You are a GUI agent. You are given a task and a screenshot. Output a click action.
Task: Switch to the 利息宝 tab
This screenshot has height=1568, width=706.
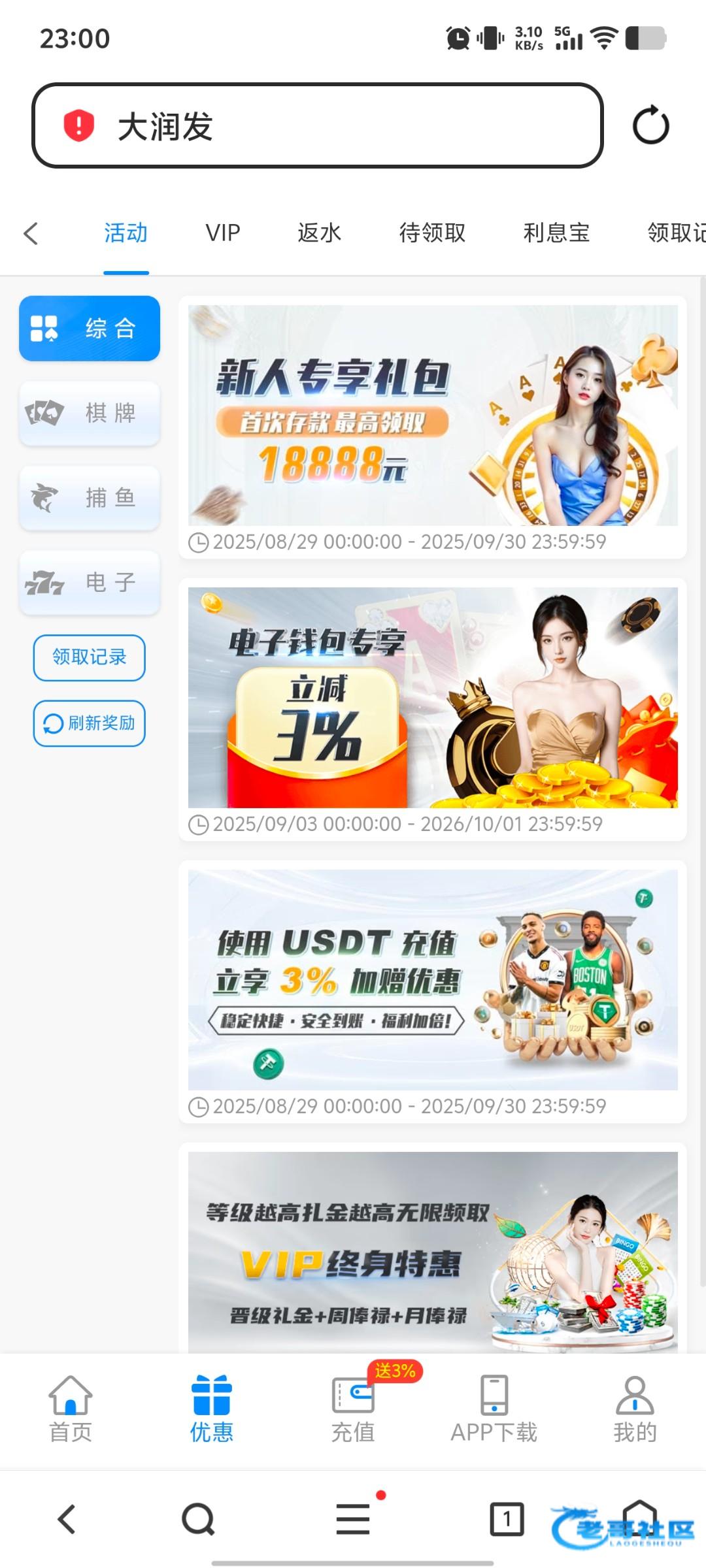(556, 233)
